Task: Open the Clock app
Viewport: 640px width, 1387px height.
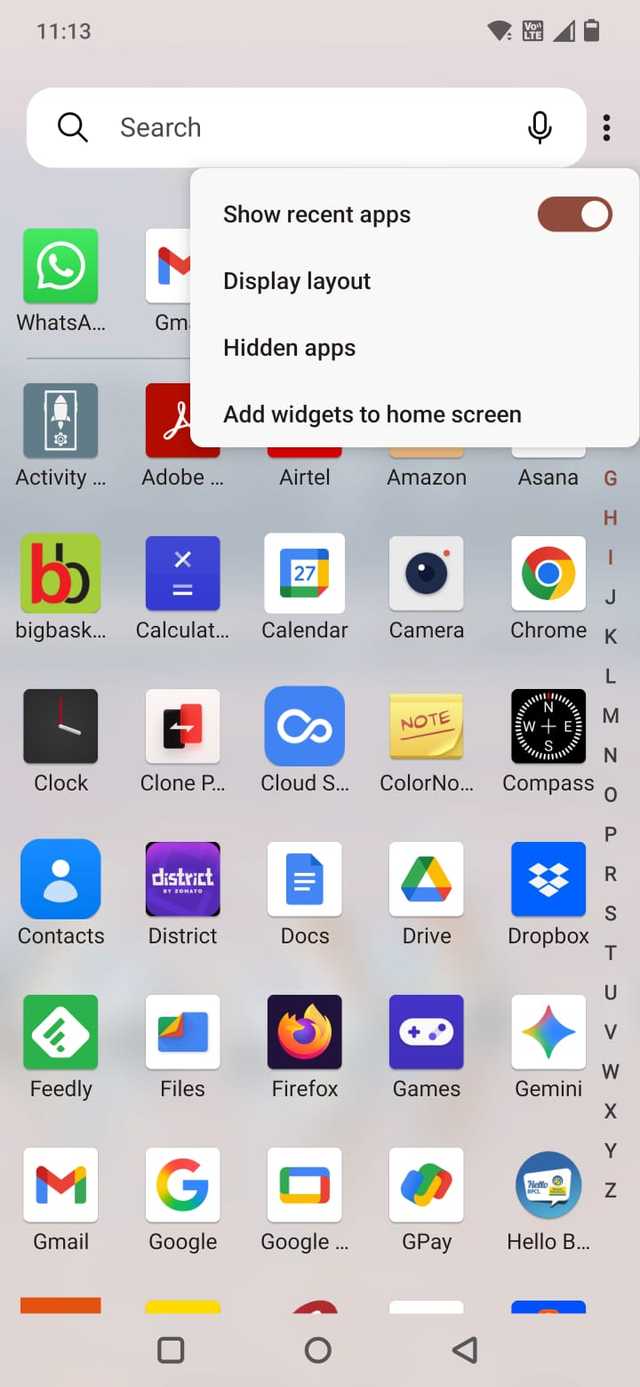Action: click(61, 727)
